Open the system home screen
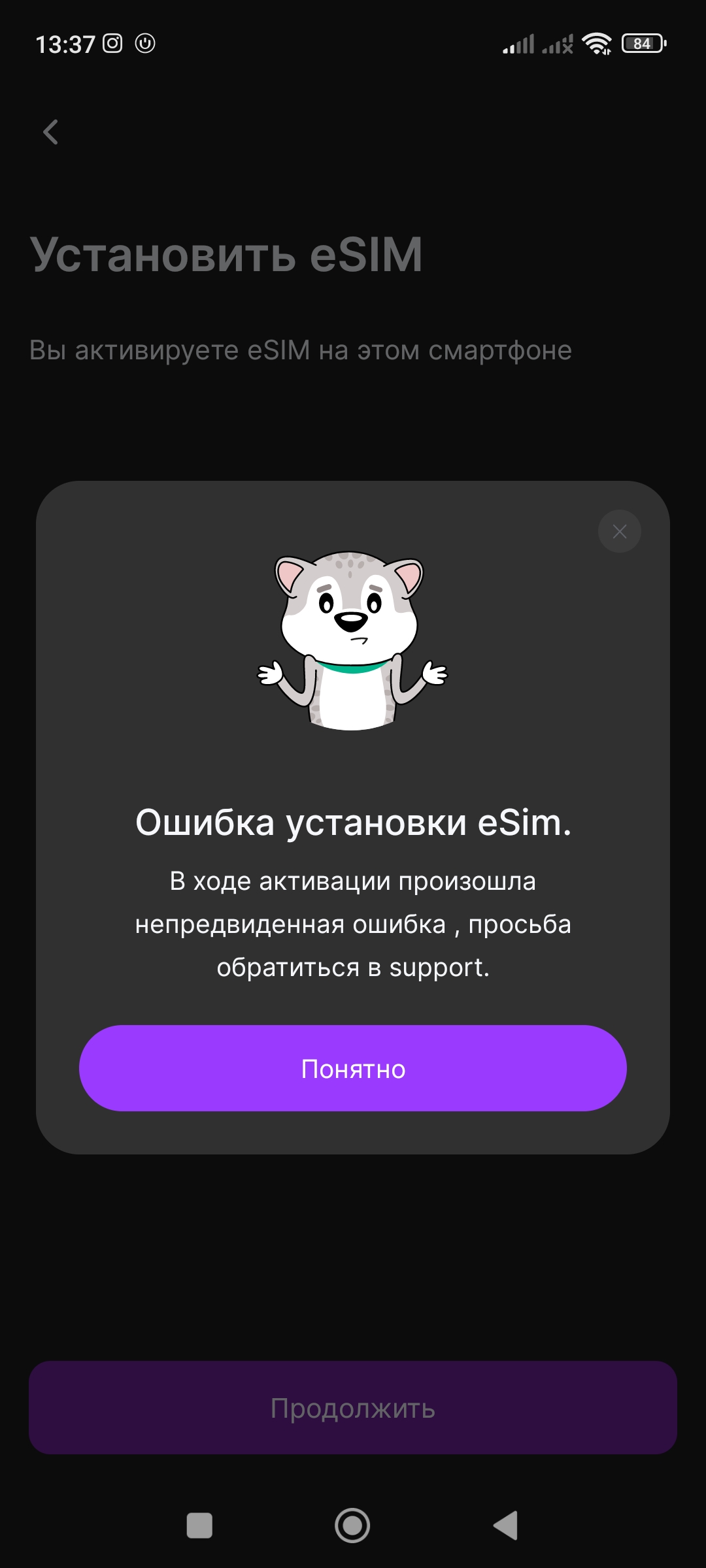Viewport: 706px width, 1568px height. point(352,1526)
